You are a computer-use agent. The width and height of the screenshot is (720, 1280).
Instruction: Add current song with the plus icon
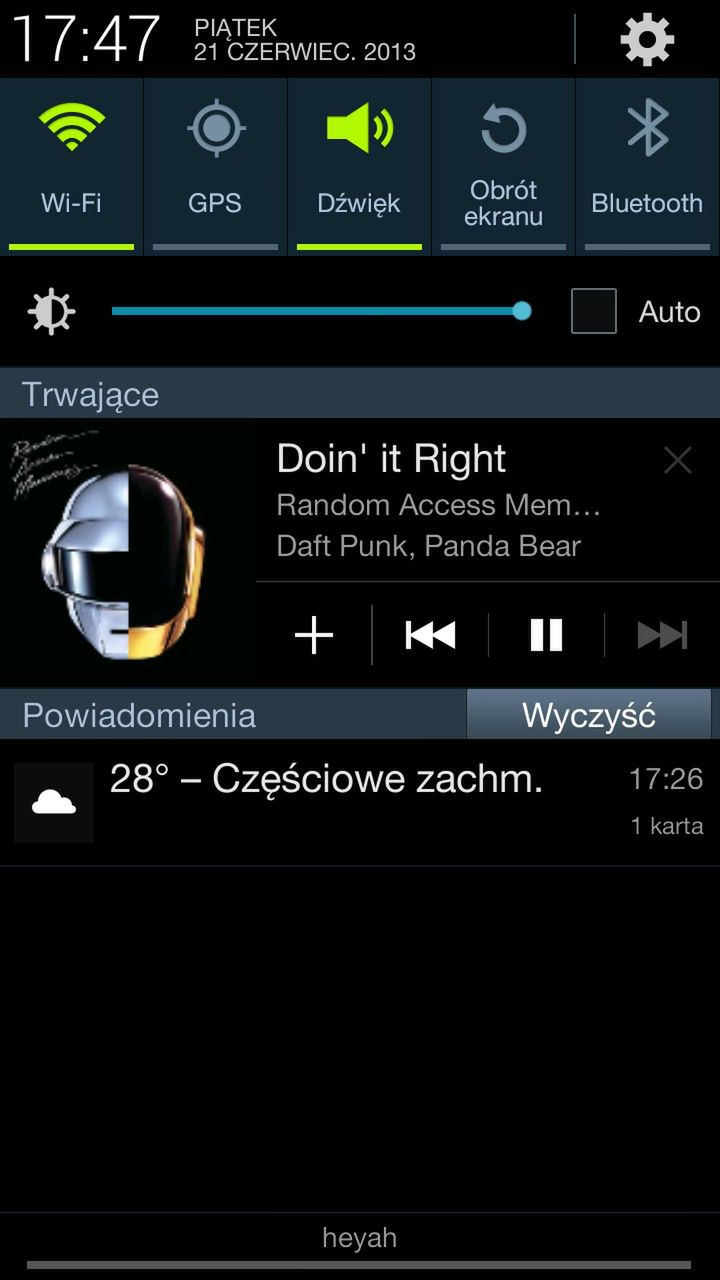click(314, 635)
